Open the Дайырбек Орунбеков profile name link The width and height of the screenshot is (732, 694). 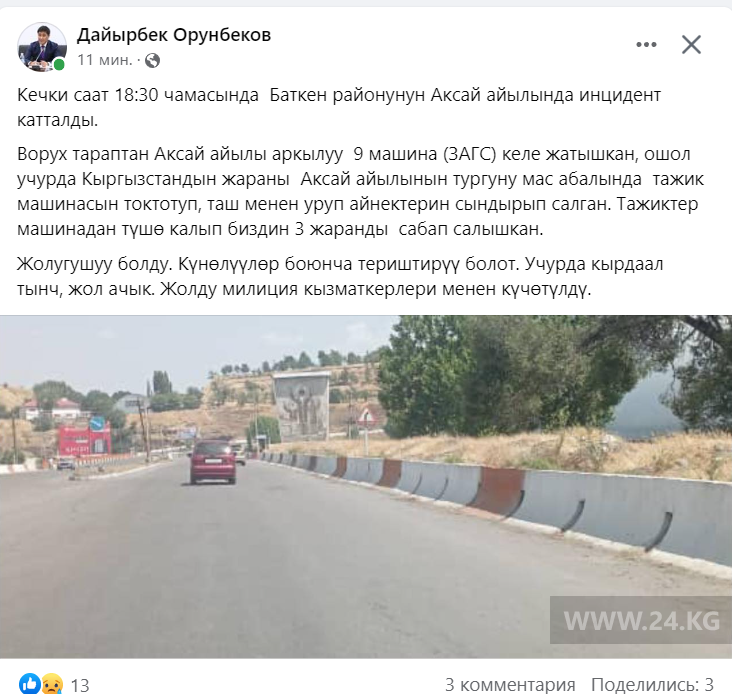pos(174,35)
